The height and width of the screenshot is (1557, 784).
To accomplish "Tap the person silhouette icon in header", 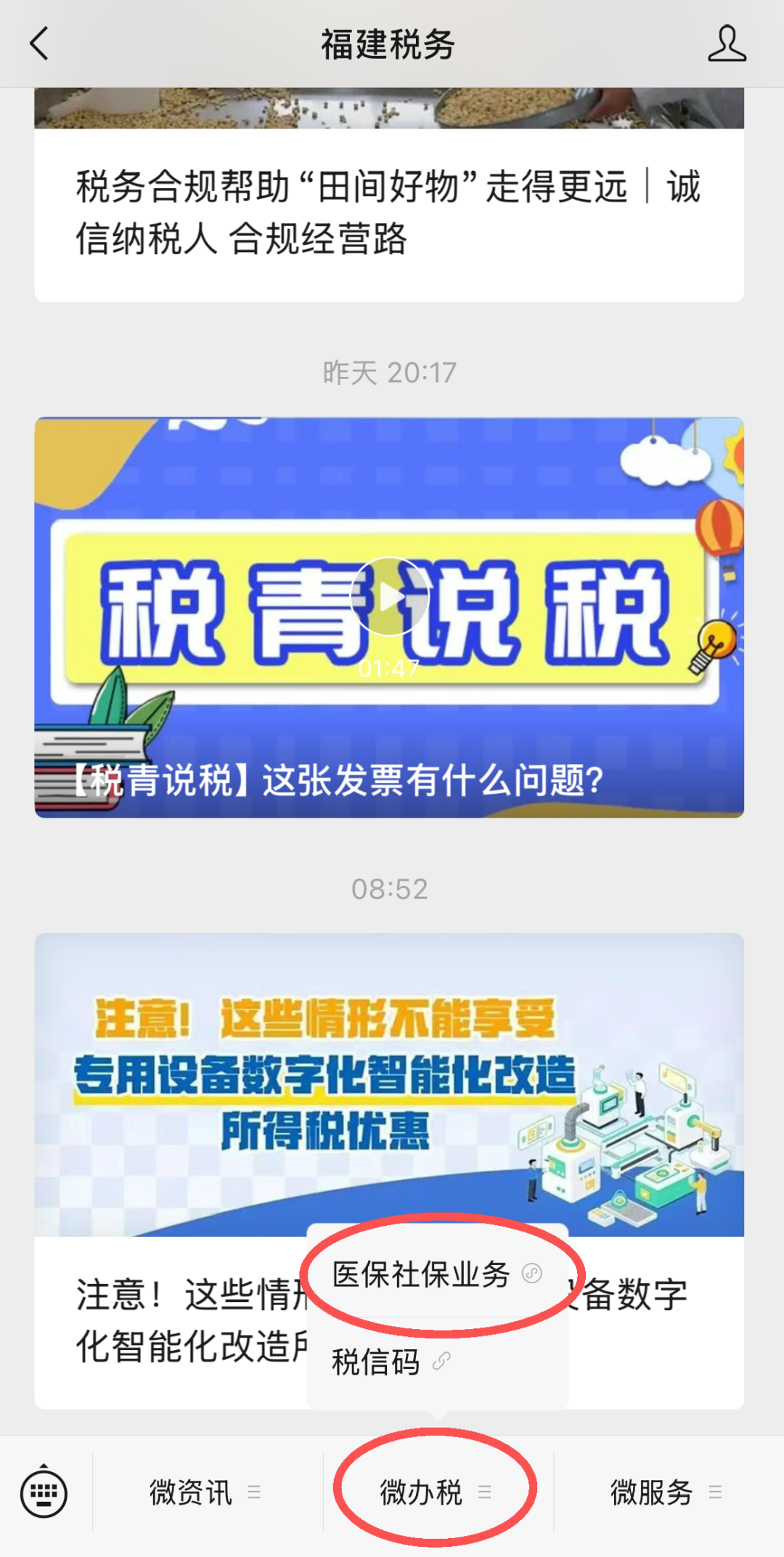I will (728, 44).
